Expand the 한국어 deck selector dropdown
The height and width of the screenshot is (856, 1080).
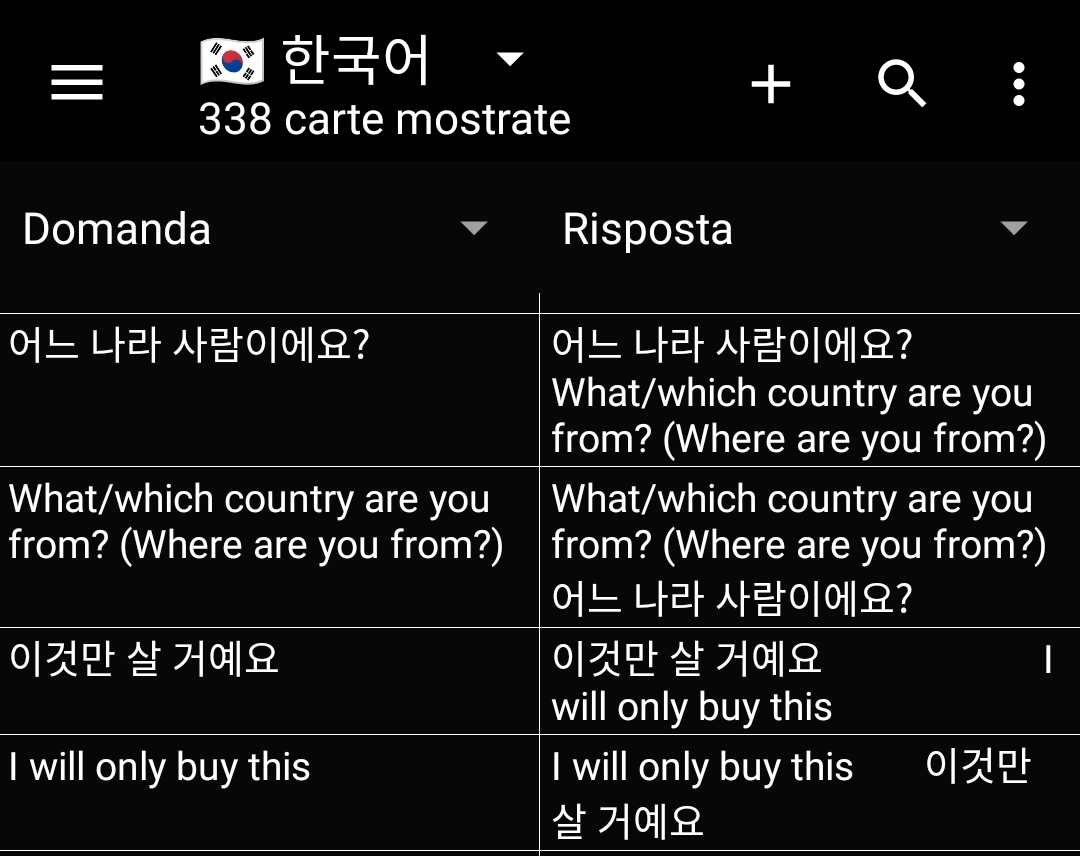click(510, 59)
